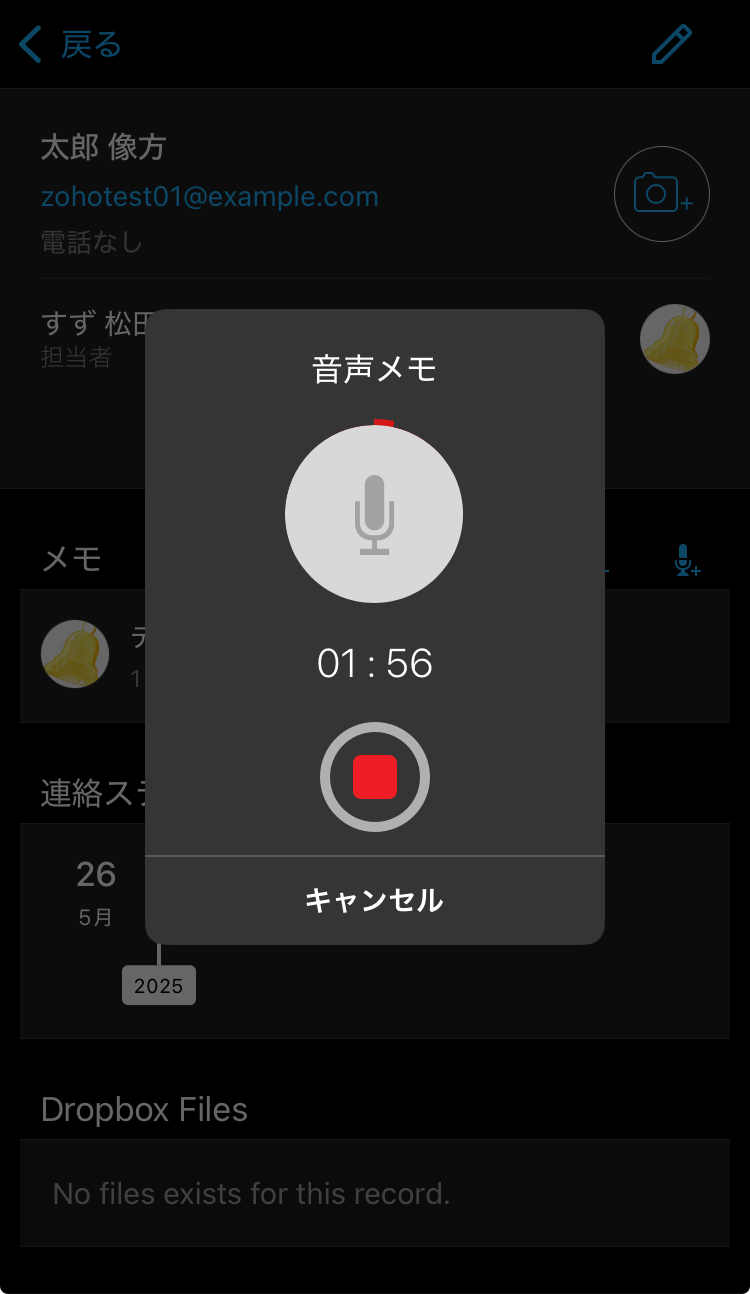The width and height of the screenshot is (750, 1294).
Task: Stop the voice memo recording
Action: click(375, 777)
